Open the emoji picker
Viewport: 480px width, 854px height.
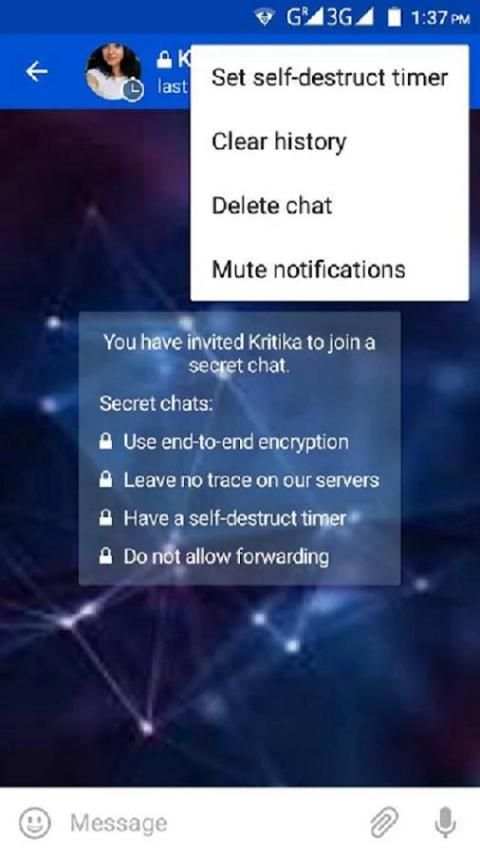(35, 822)
